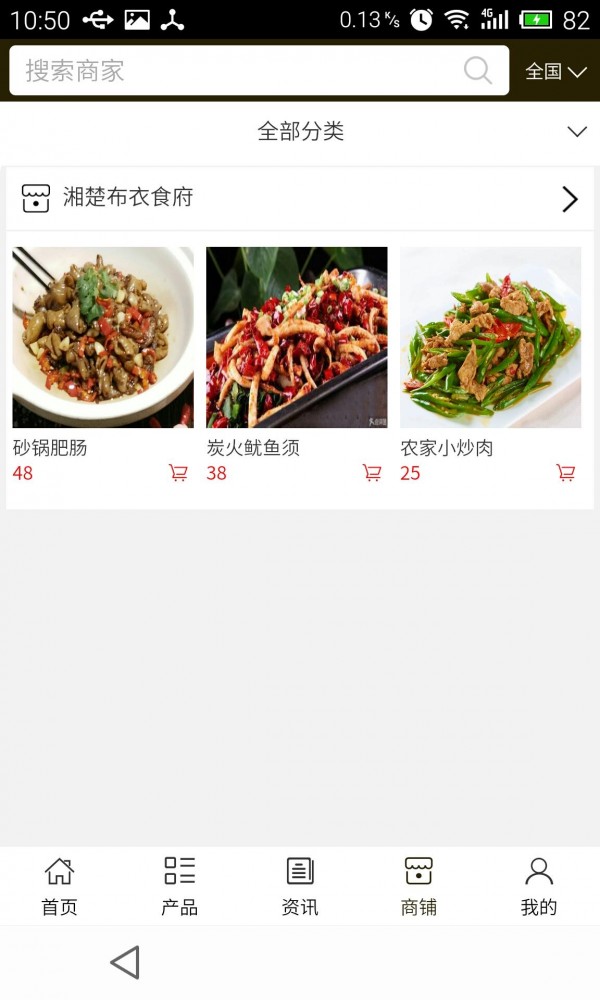
Task: Open the 全国 region dropdown
Action: click(x=556, y=72)
